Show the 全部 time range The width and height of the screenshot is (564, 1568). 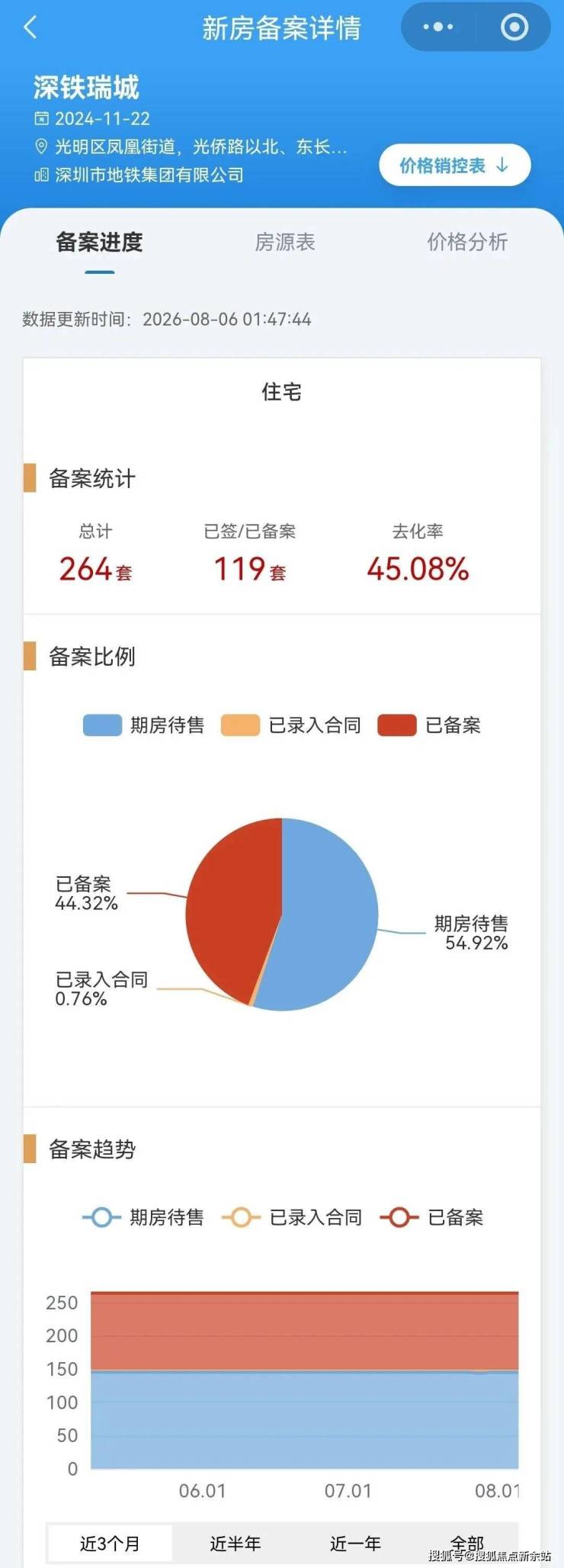click(x=467, y=1544)
